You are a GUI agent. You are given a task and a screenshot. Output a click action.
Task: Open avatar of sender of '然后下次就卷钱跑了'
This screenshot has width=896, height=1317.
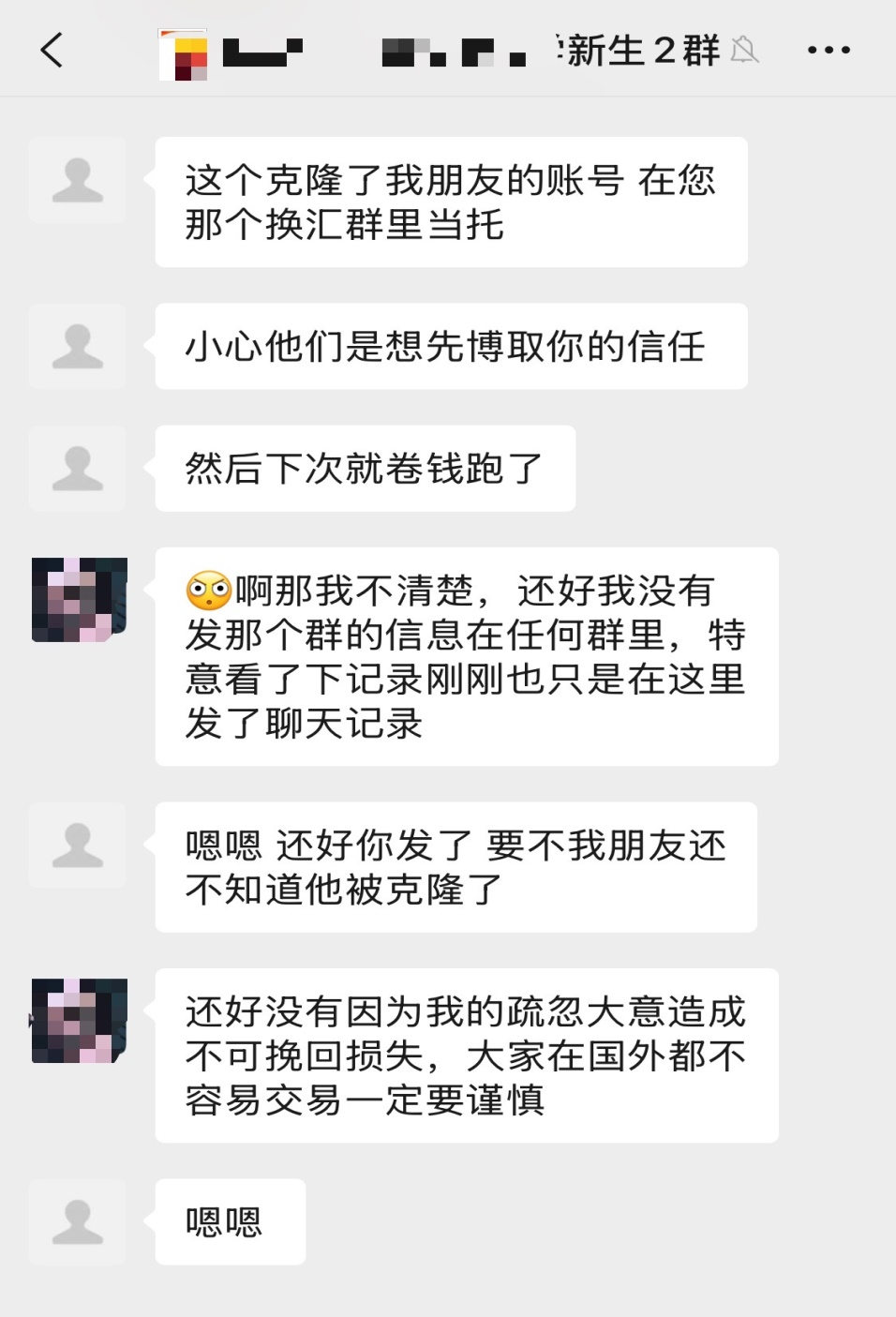coord(77,469)
